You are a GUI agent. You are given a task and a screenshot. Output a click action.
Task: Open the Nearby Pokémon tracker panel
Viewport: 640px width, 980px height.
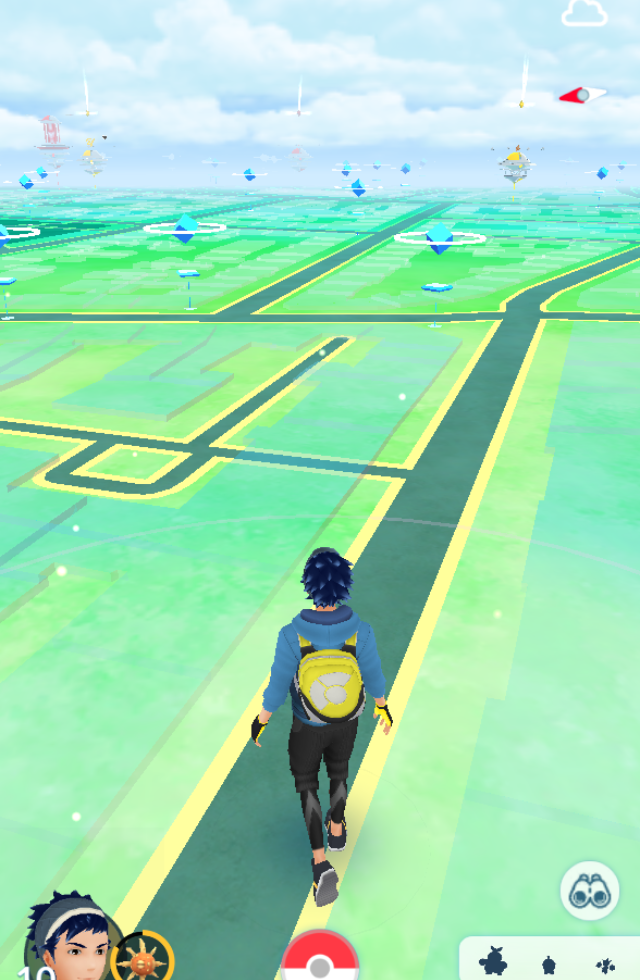coord(550,960)
